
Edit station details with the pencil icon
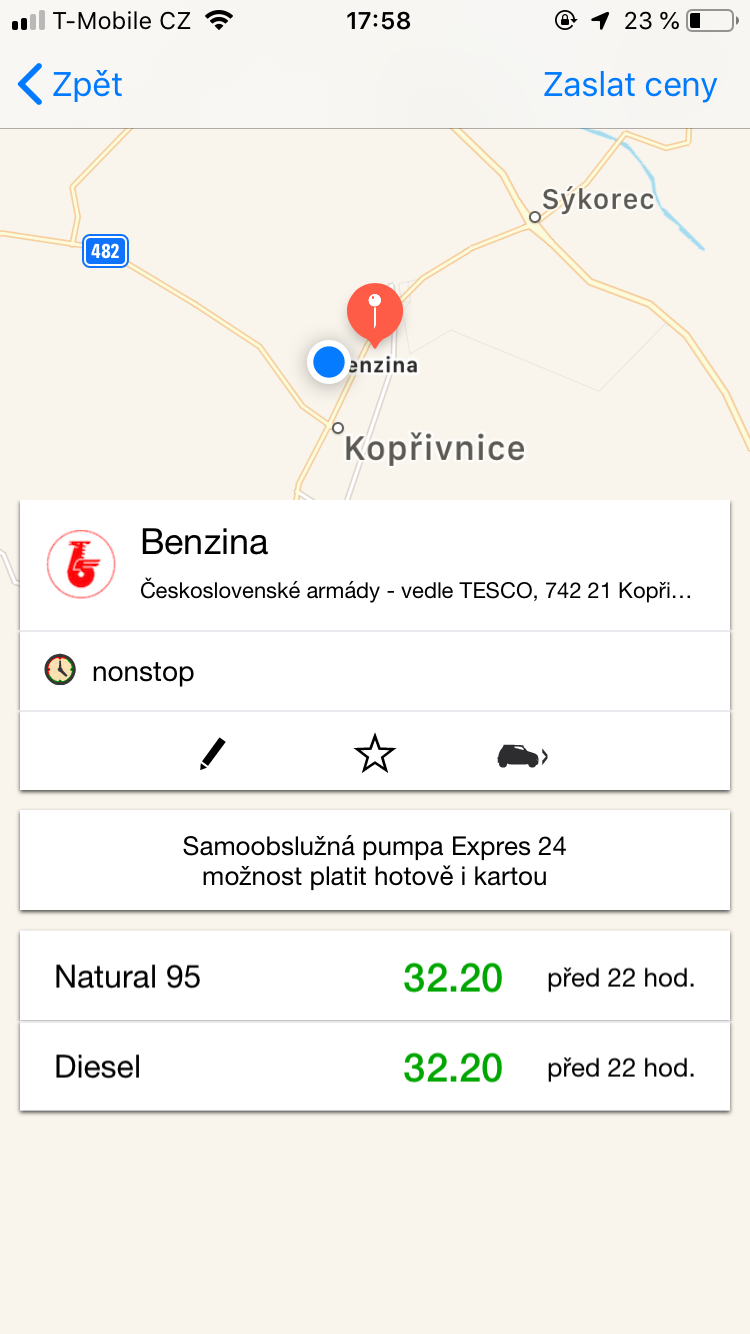point(212,754)
